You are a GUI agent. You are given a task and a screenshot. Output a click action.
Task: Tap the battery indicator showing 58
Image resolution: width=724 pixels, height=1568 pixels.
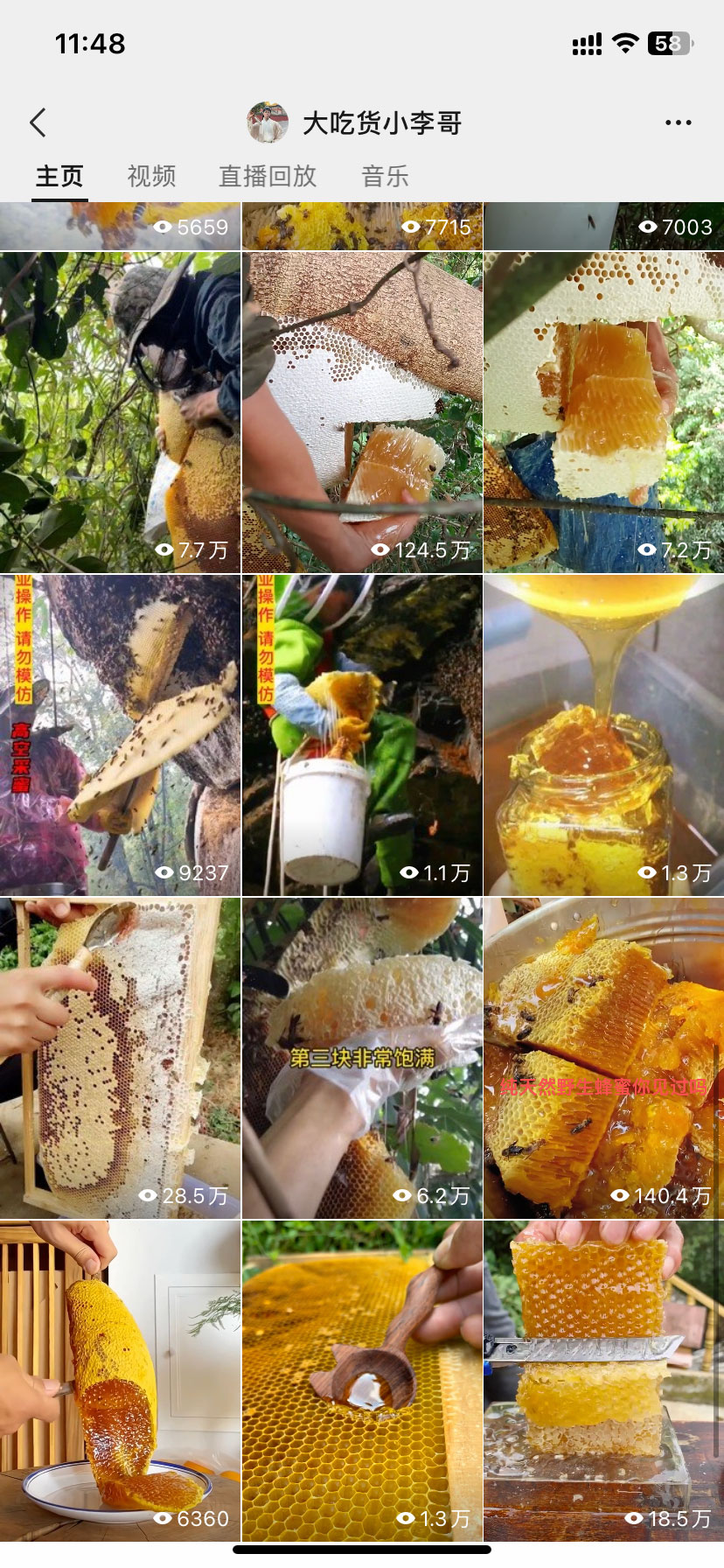(x=666, y=41)
